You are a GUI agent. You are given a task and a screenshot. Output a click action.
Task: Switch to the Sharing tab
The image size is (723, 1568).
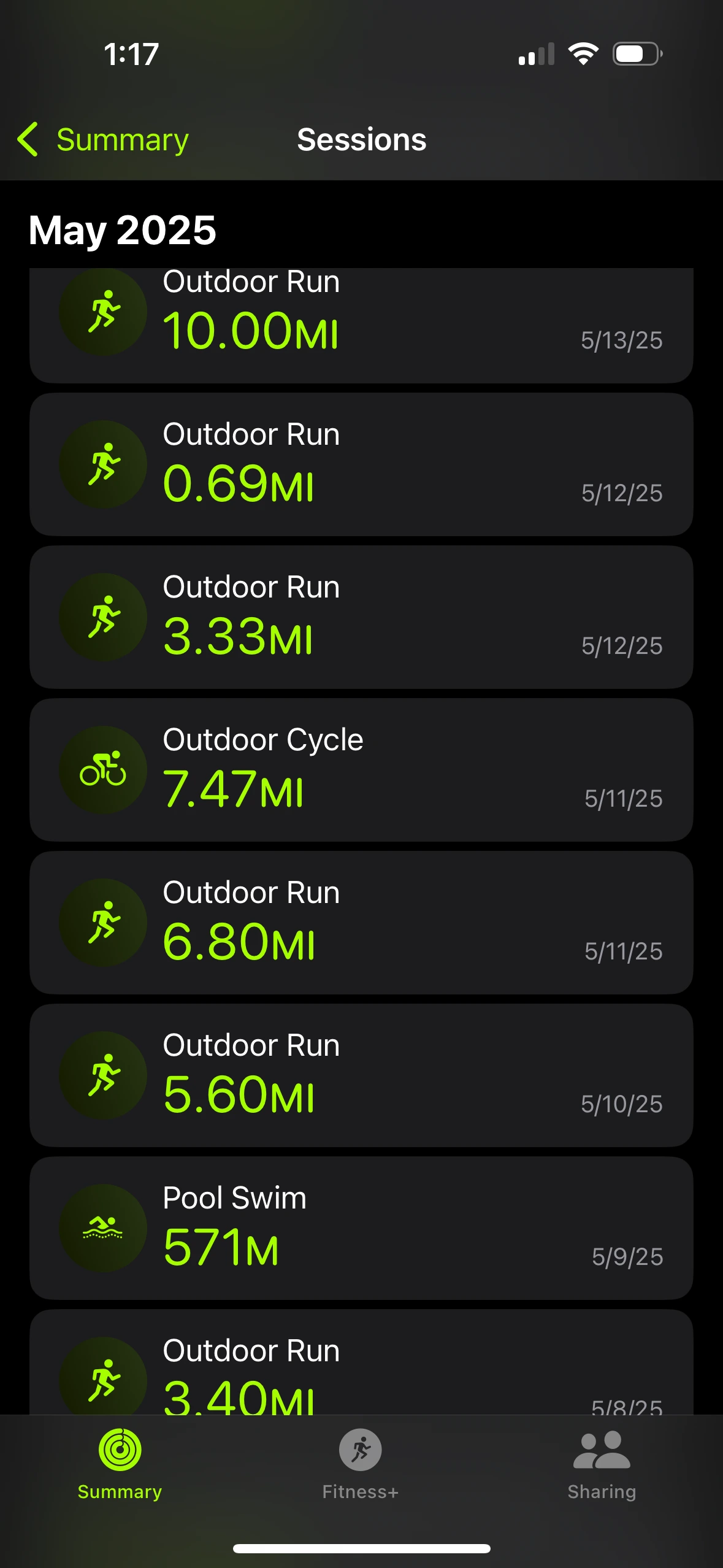602,1463
